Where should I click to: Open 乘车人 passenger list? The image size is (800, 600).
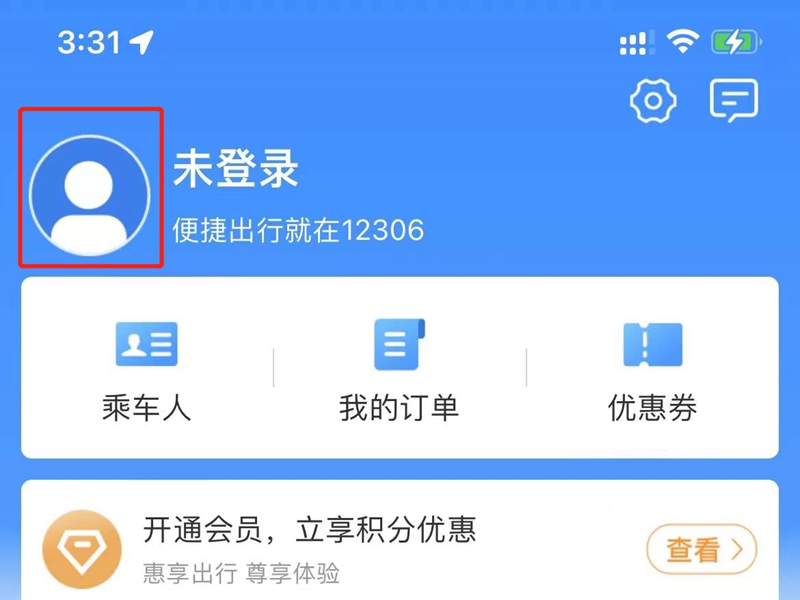coord(146,368)
